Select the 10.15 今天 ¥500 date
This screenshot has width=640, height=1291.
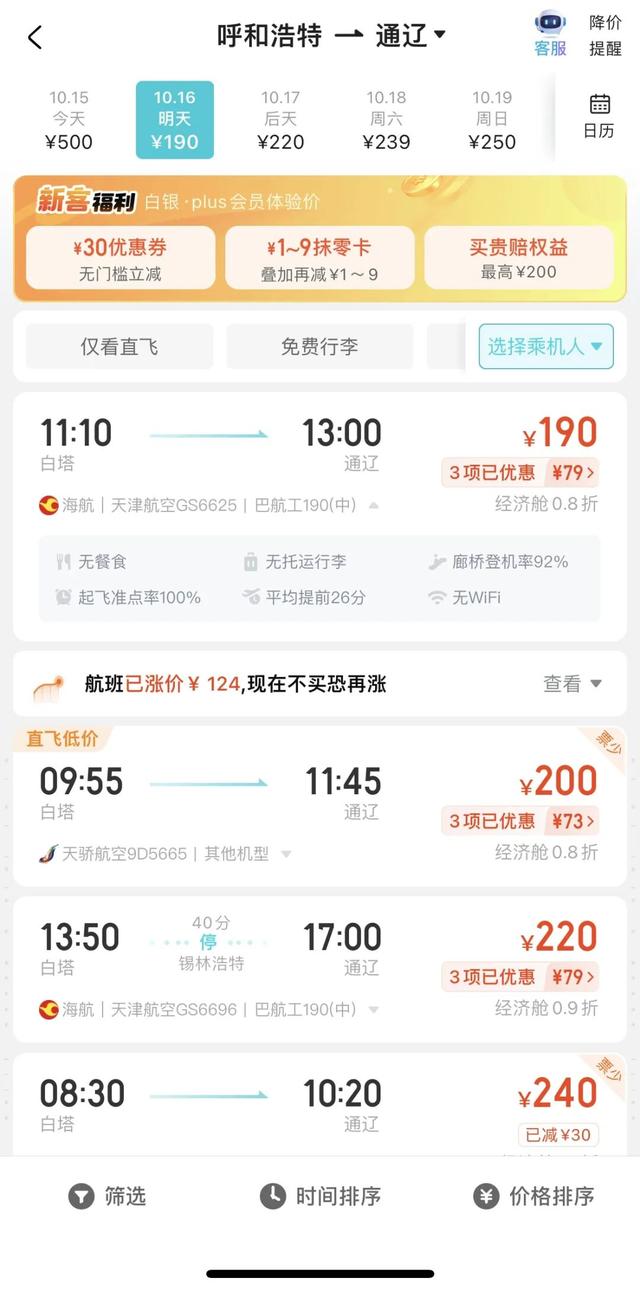(x=69, y=120)
